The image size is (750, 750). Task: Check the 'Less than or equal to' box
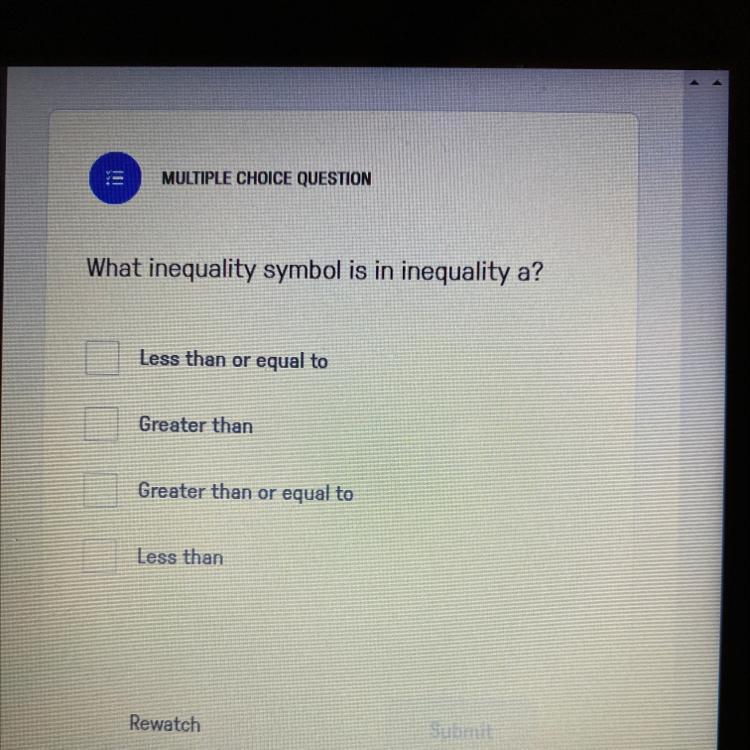click(x=102, y=357)
